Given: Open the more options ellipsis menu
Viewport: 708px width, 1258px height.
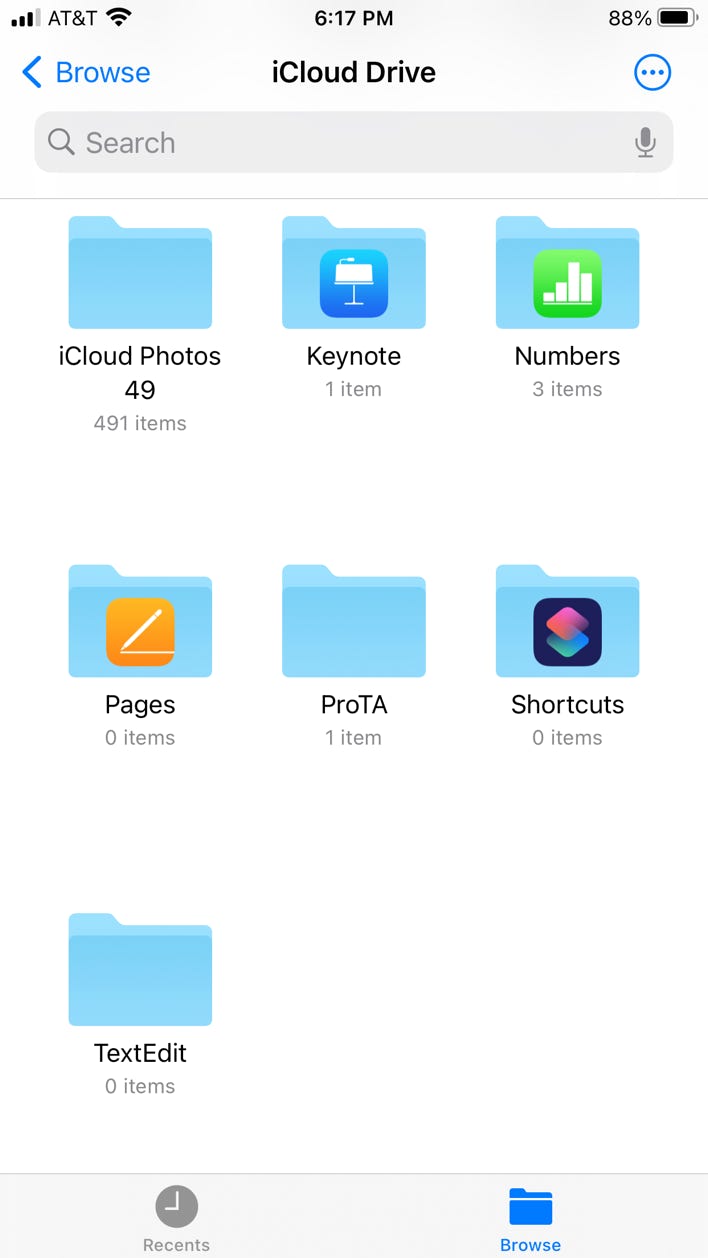Looking at the screenshot, I should [652, 73].
